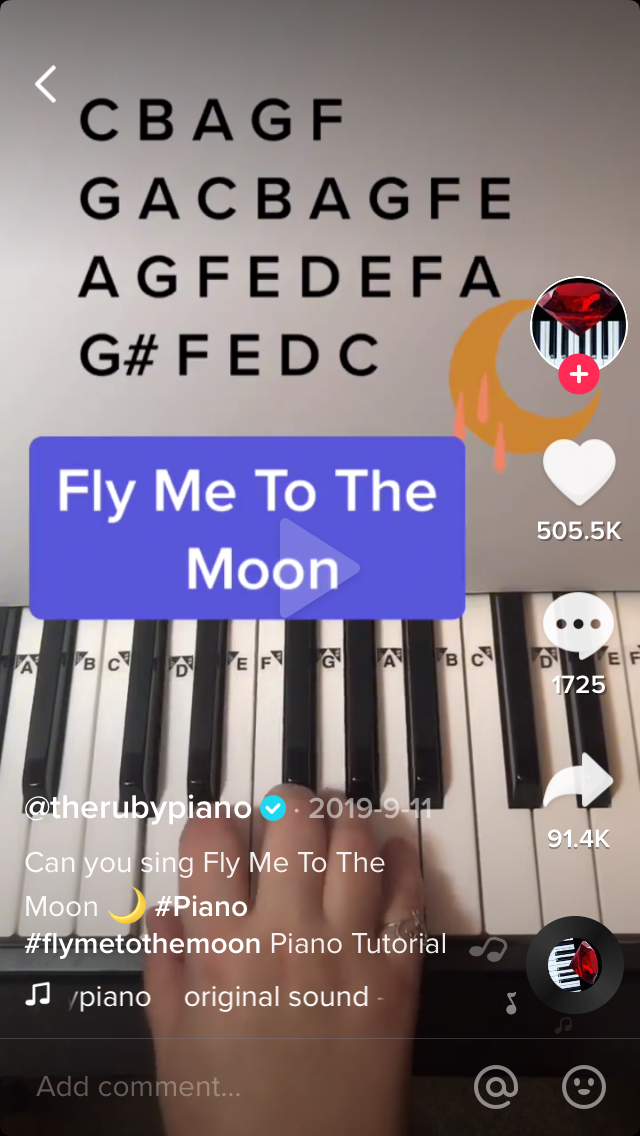640x1136 pixels.
Task: Mention someone with the @ icon
Action: 495,1086
